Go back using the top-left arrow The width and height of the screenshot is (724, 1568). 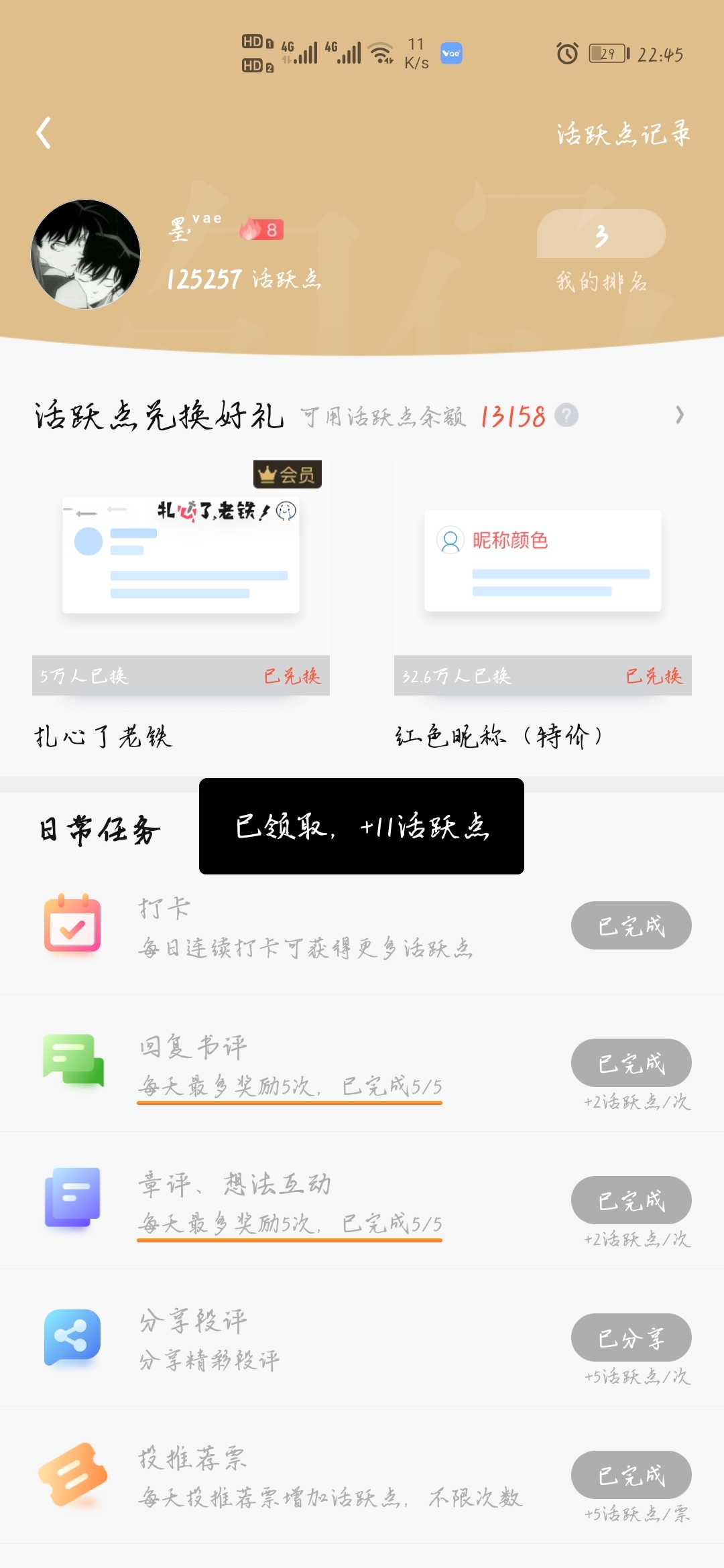tap(44, 133)
